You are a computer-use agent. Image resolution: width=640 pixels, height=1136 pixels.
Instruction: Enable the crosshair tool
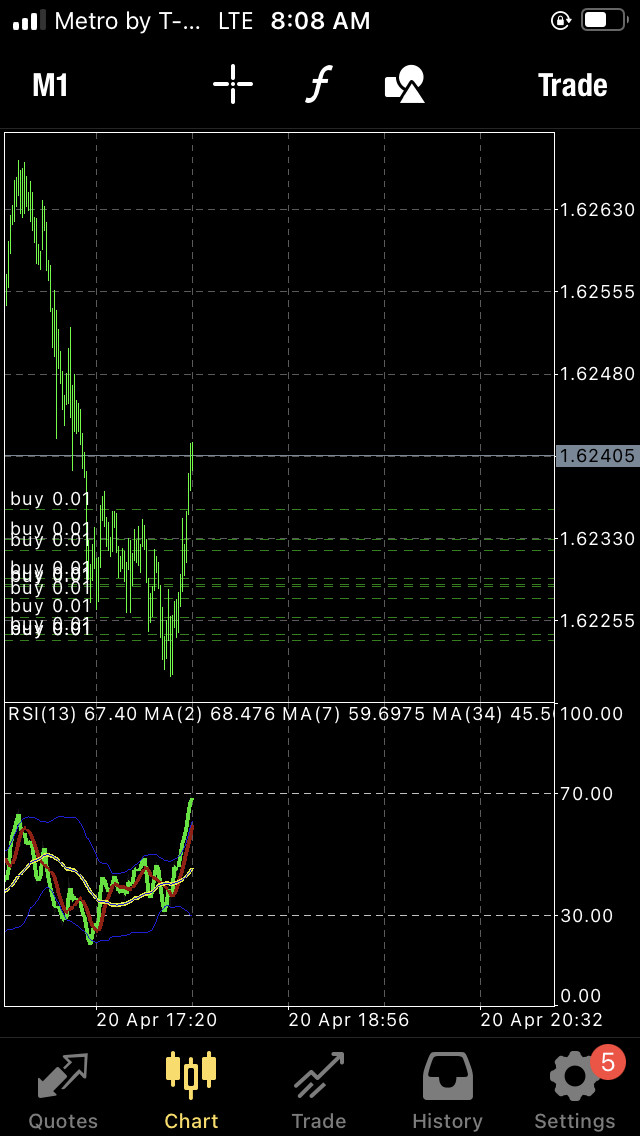[x=232, y=85]
